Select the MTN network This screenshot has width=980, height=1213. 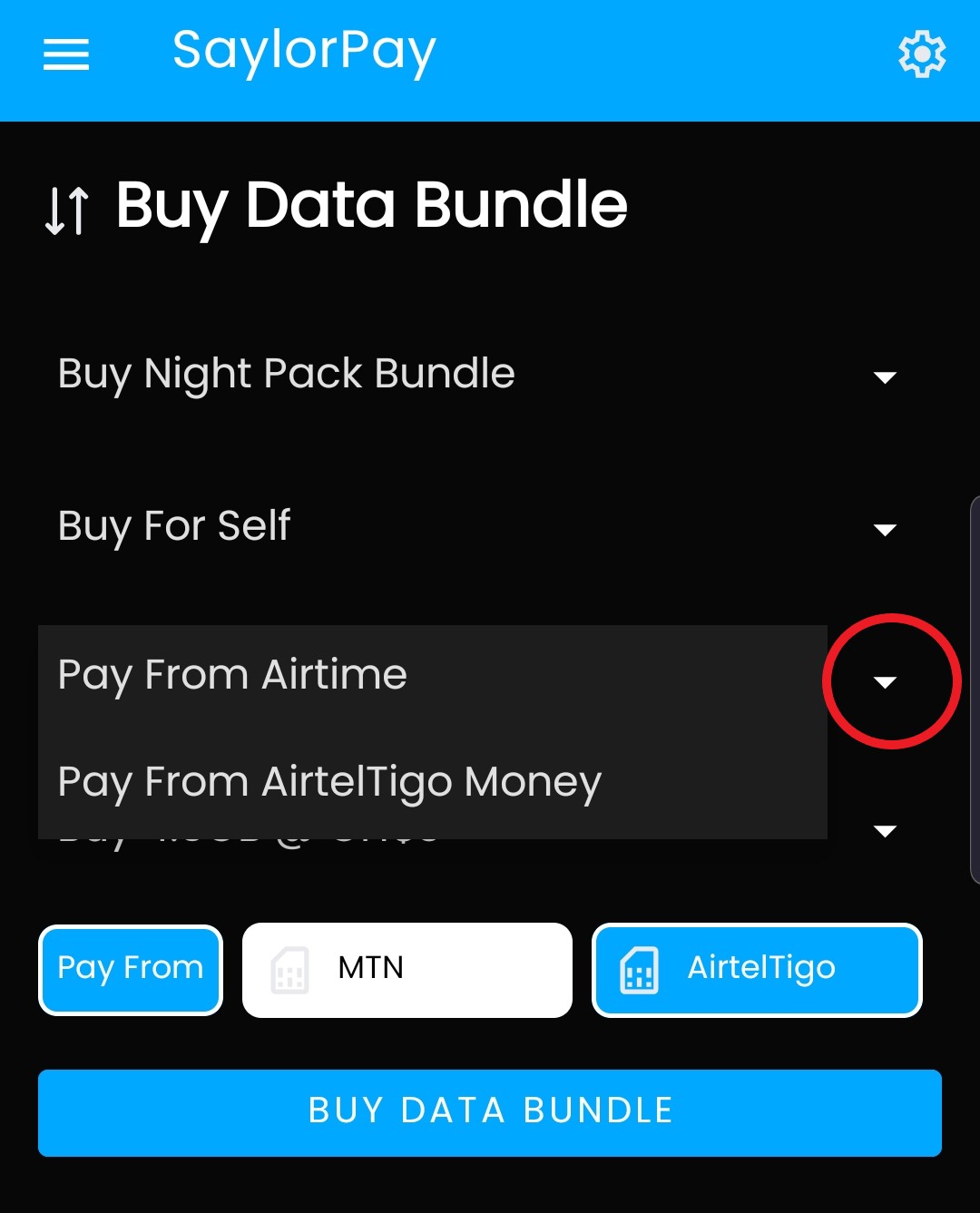(x=407, y=970)
